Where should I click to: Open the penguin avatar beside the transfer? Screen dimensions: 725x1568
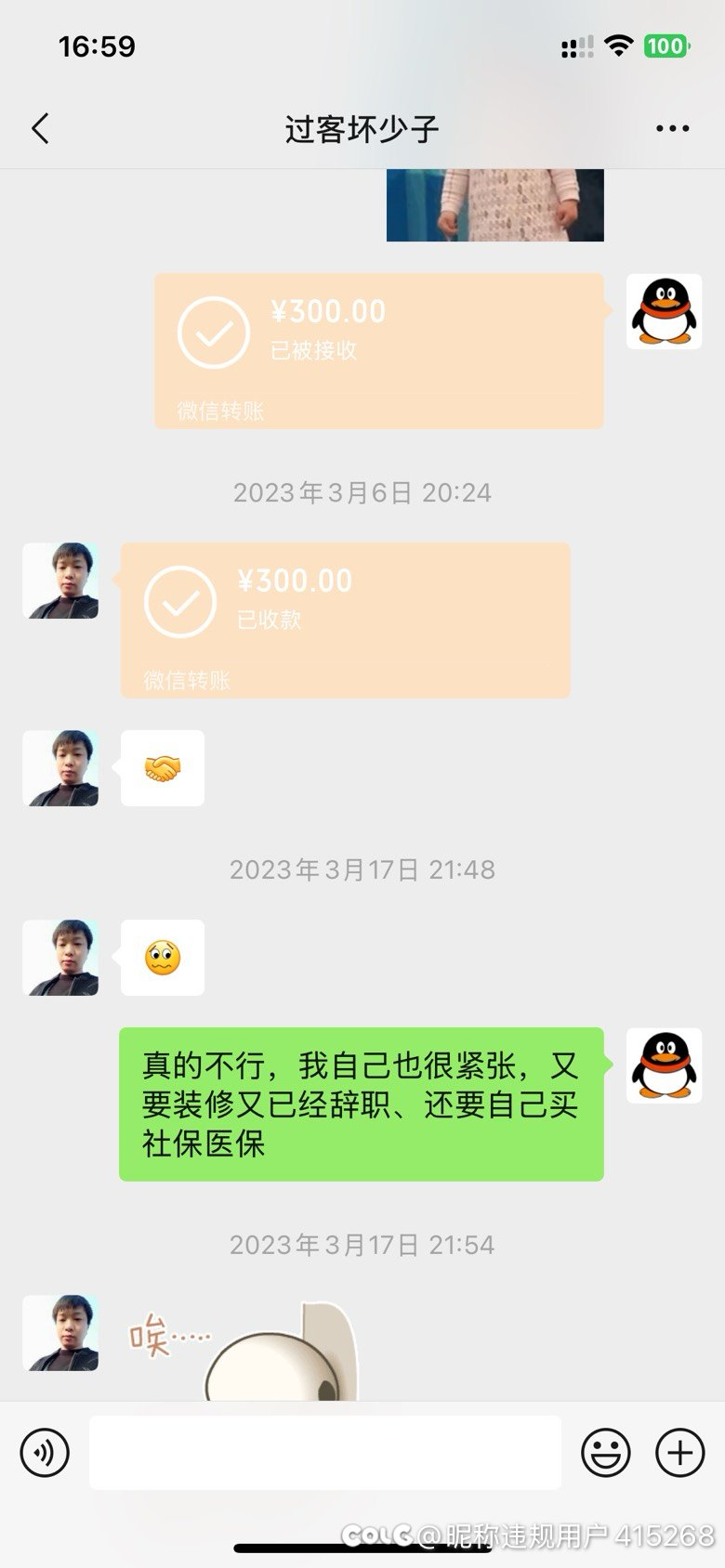(x=664, y=311)
